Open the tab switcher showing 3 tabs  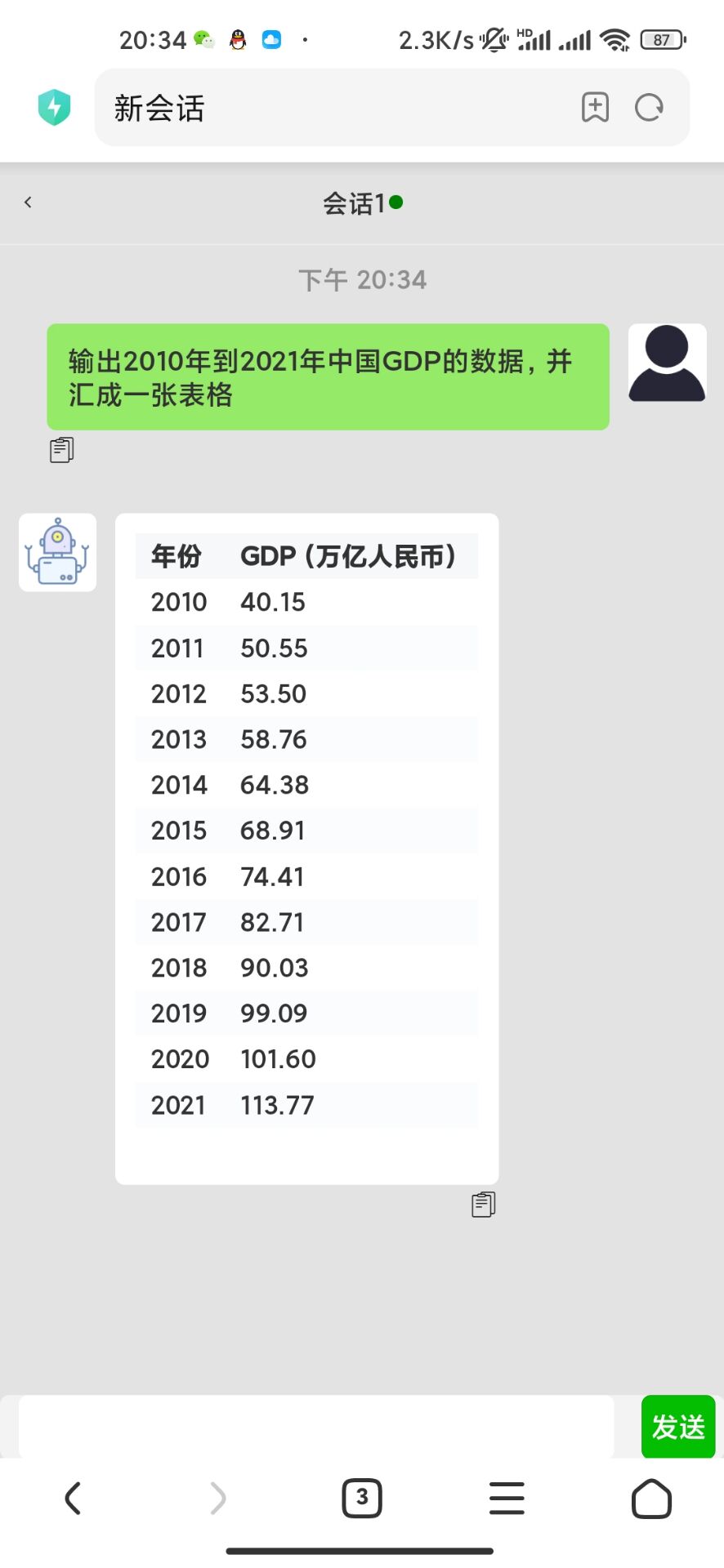point(362,1498)
